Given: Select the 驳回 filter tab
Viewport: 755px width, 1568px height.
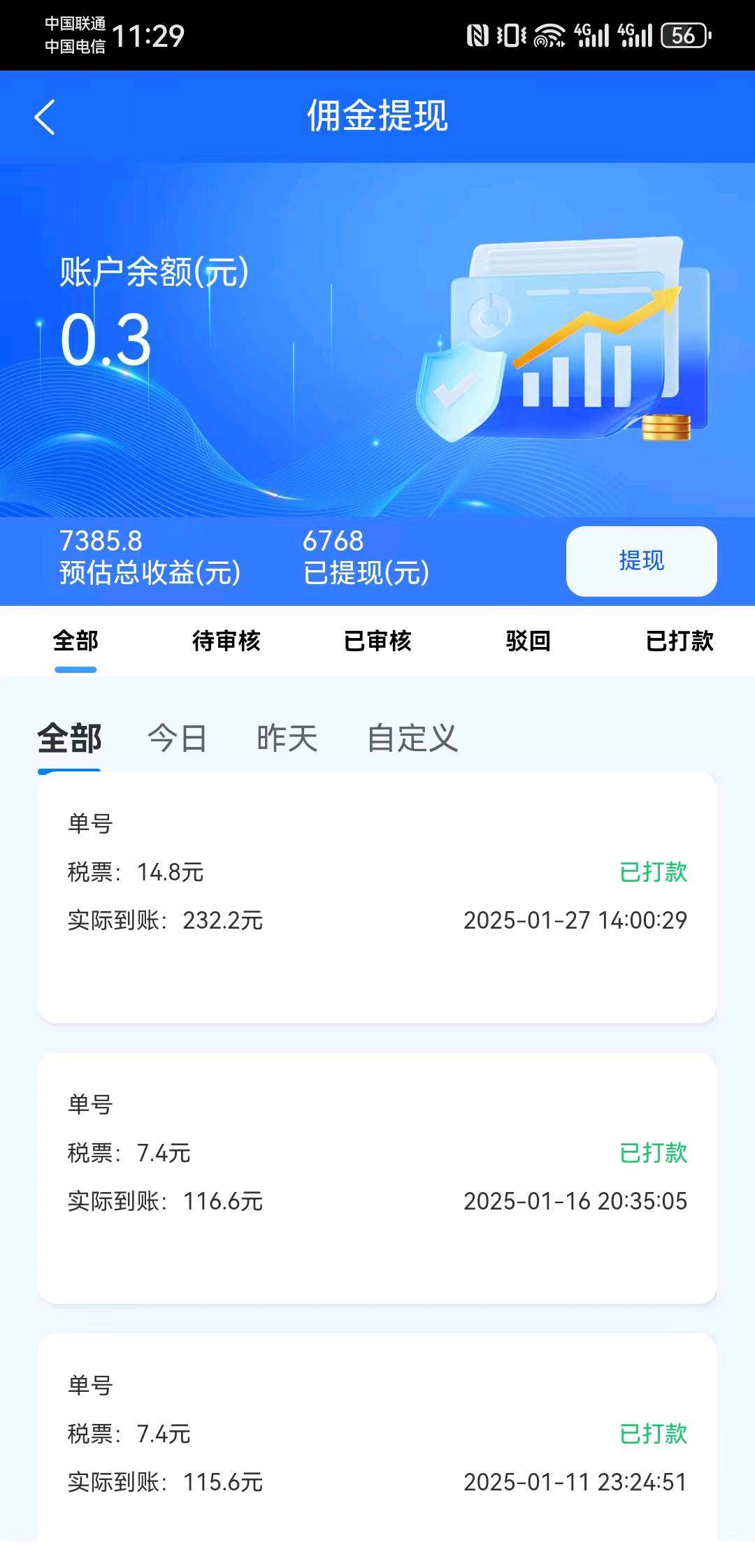Looking at the screenshot, I should coord(528,641).
